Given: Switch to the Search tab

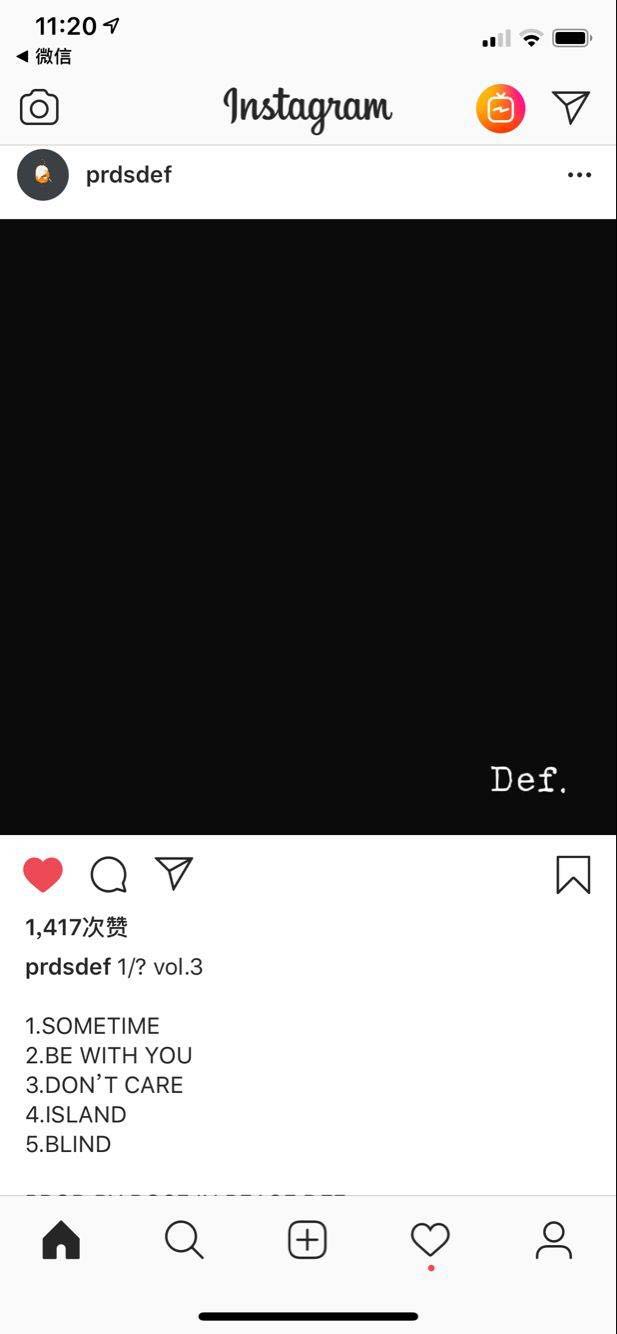Looking at the screenshot, I should click(184, 1241).
